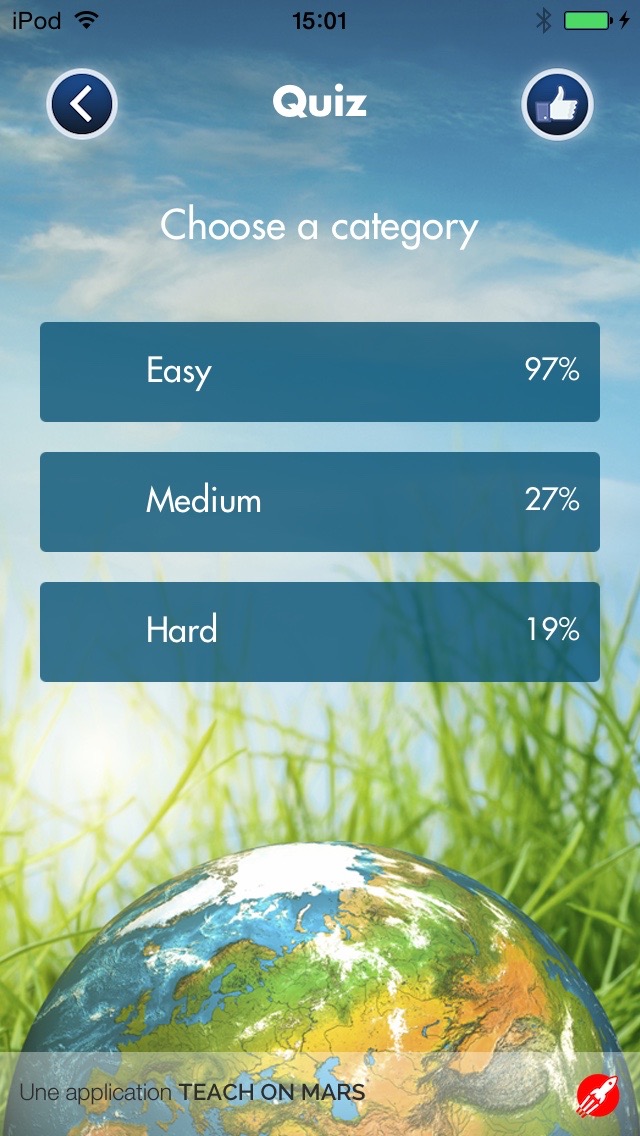Tap the Teach on Mars rocket icon
The width and height of the screenshot is (640, 1136).
tap(597, 1095)
